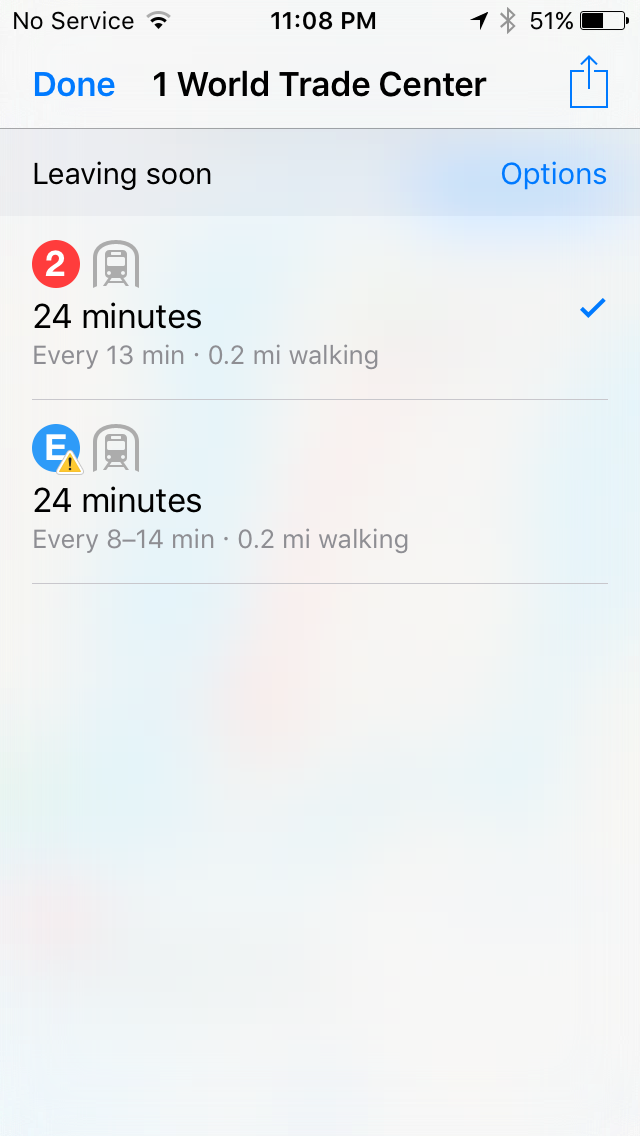Viewport: 640px width, 1136px height.
Task: Select the 2 train route
Action: [300, 308]
